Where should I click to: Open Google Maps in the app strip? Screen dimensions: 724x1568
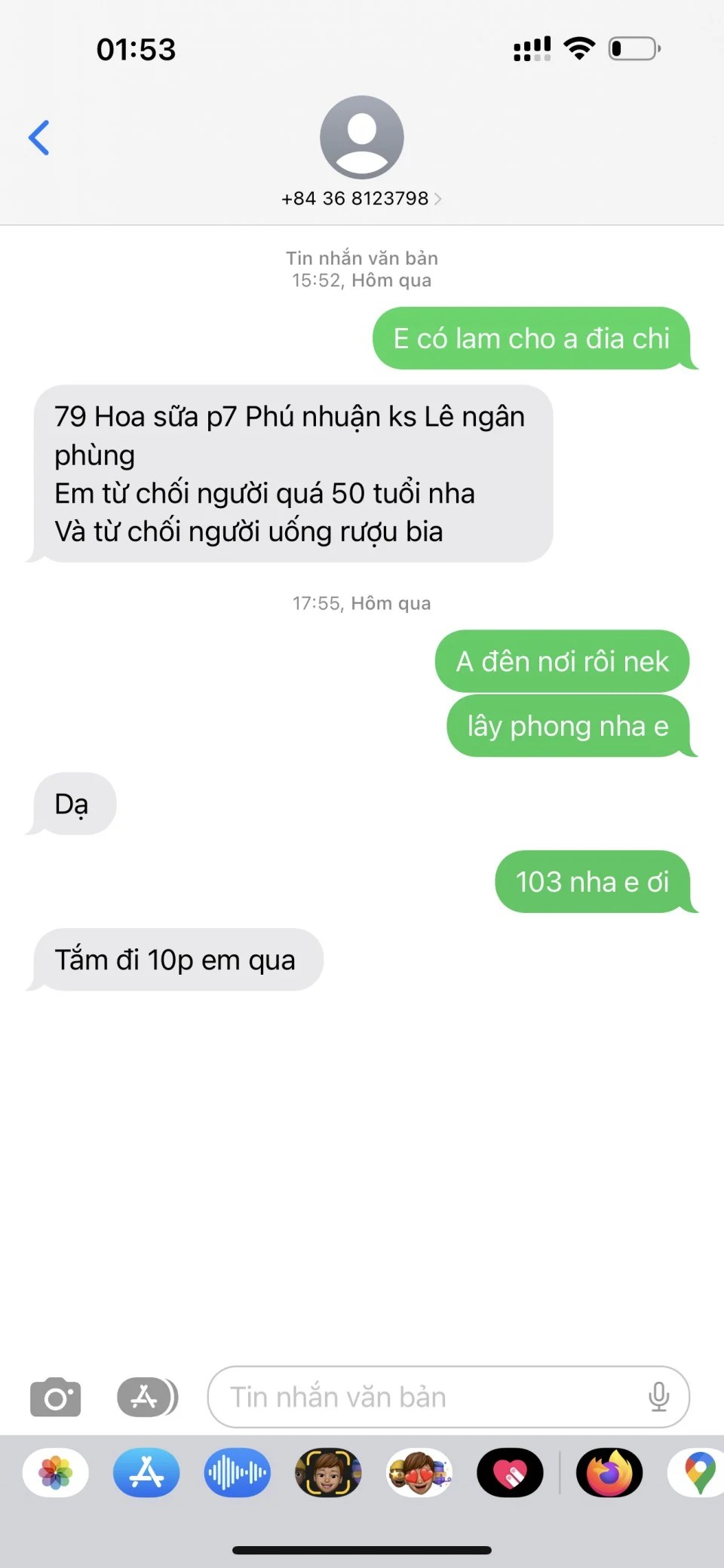click(x=698, y=1472)
